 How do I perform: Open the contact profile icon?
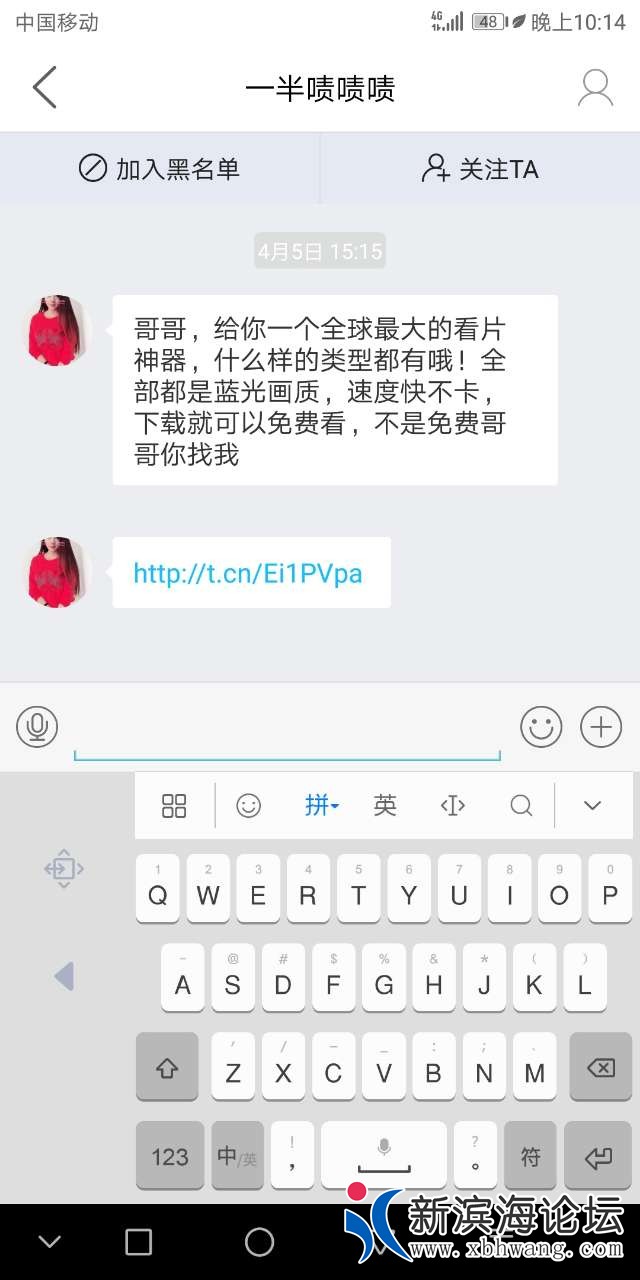coord(595,88)
